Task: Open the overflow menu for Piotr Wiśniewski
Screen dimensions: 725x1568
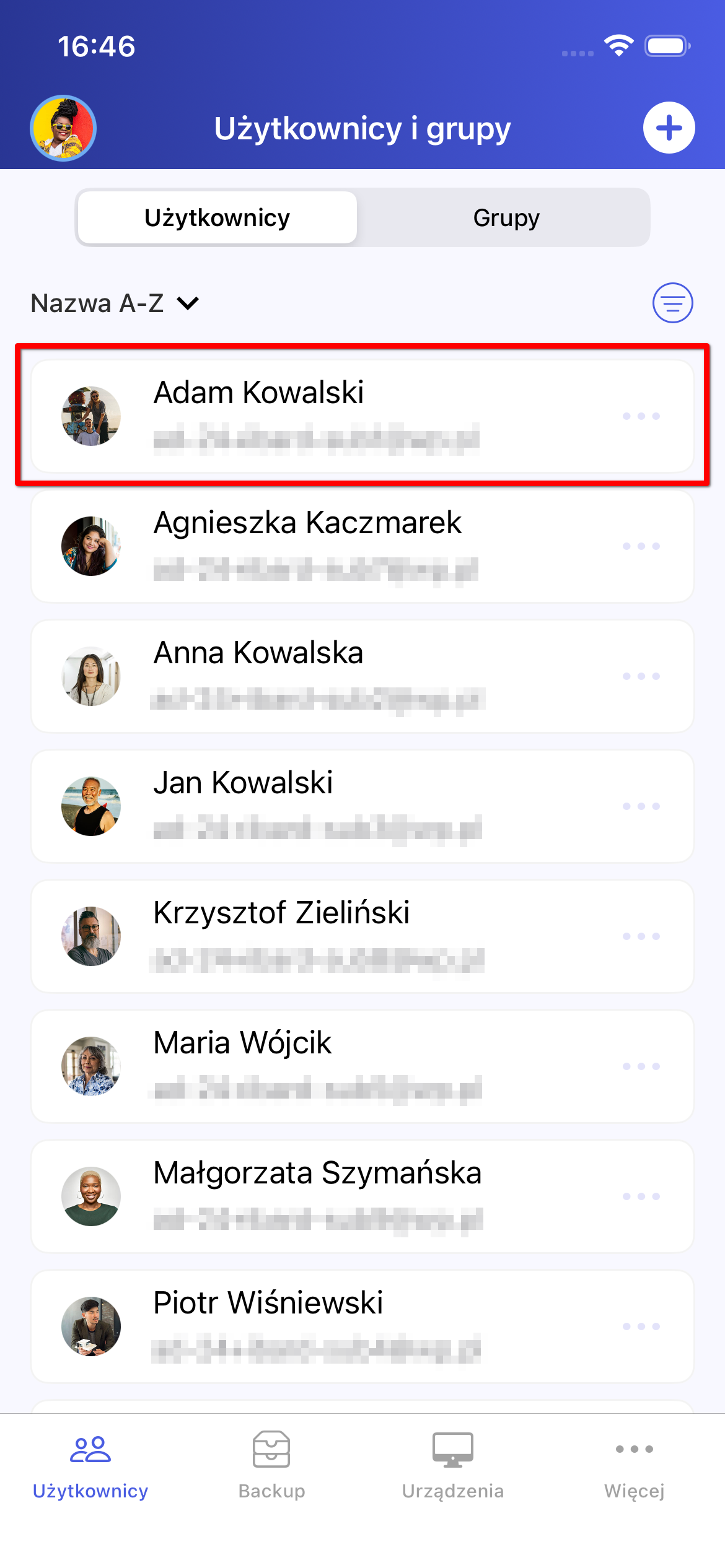Action: point(641,1326)
